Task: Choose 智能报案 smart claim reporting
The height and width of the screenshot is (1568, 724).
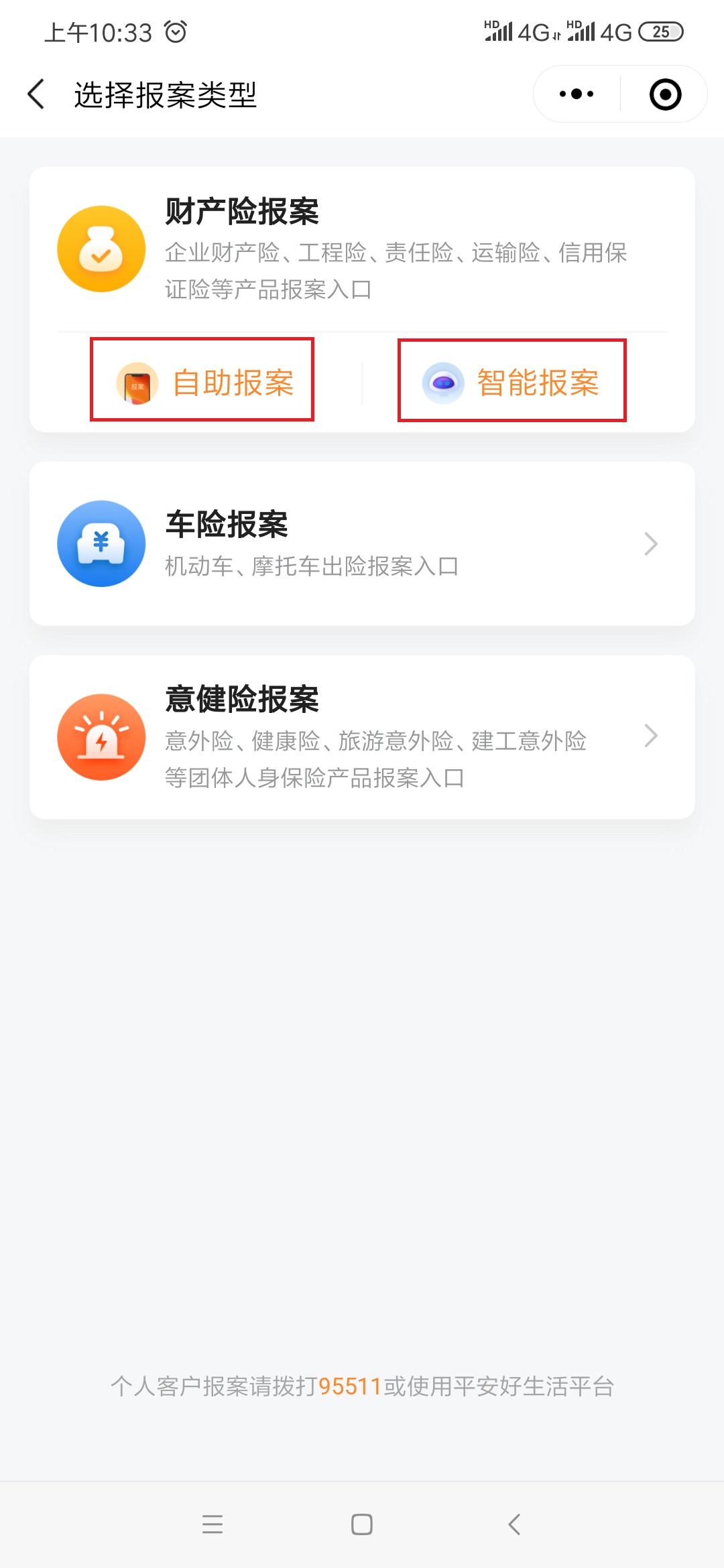Action: [512, 381]
